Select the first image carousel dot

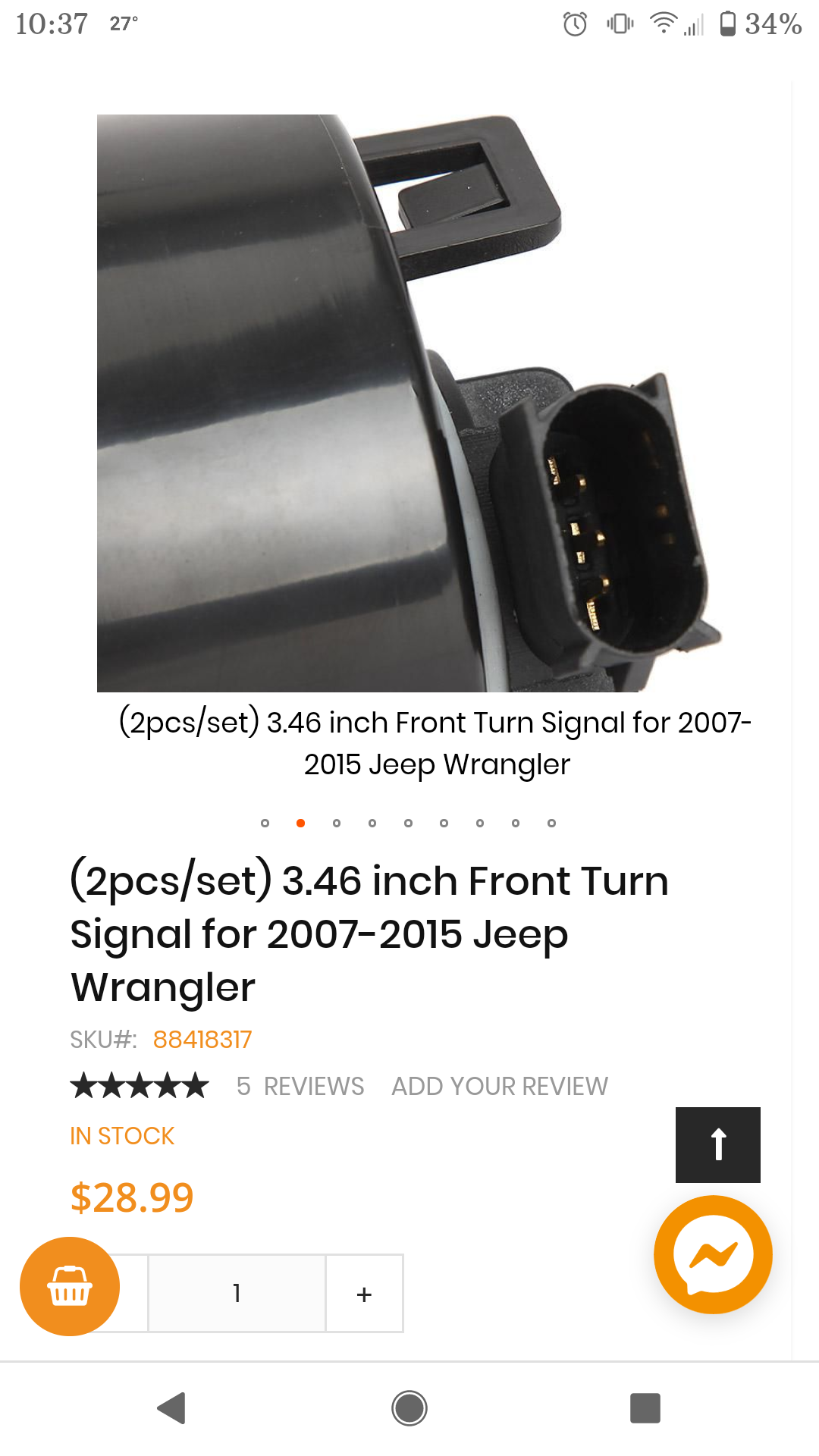click(265, 823)
